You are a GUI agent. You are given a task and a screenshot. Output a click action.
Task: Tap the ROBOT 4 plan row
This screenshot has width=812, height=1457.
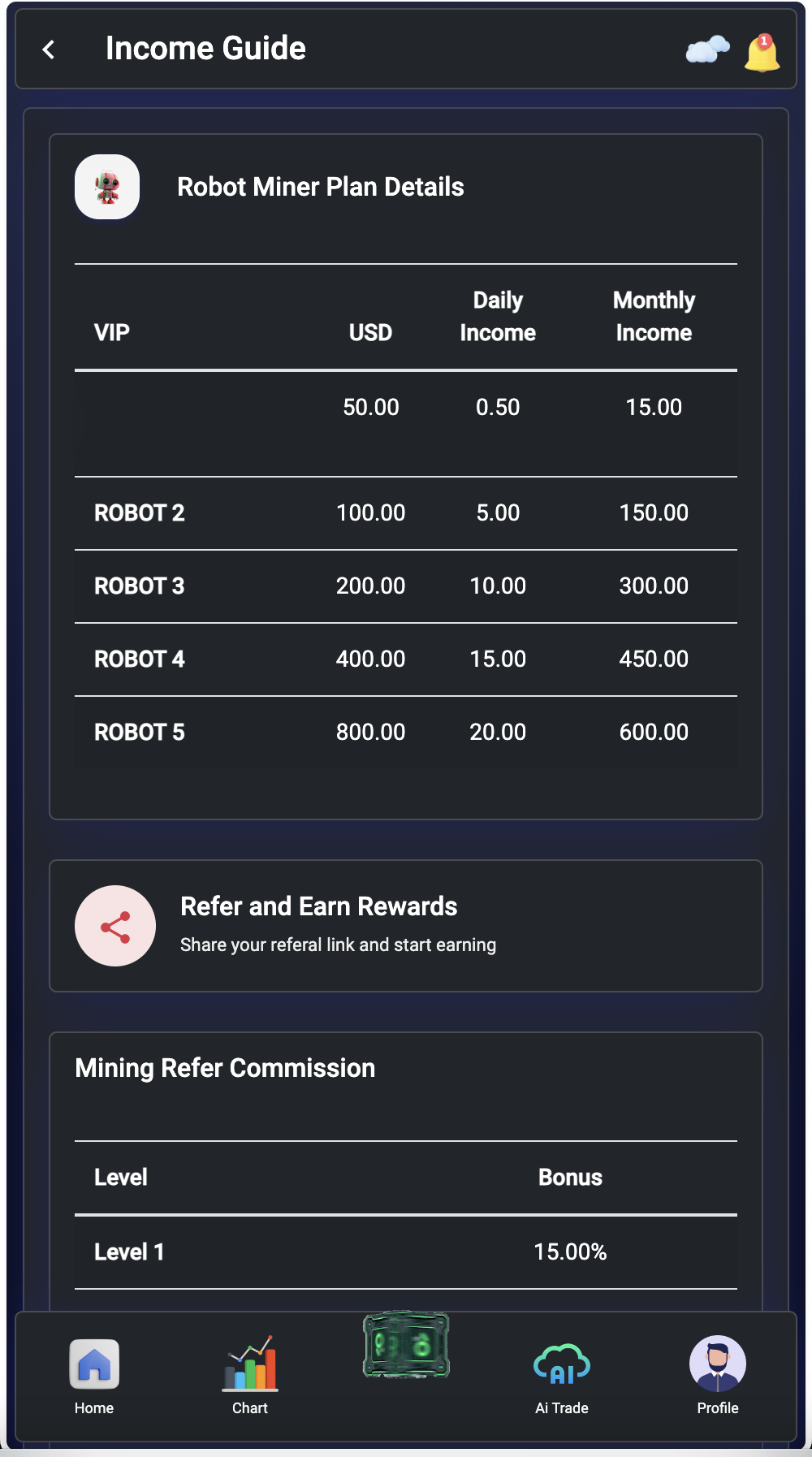point(405,659)
